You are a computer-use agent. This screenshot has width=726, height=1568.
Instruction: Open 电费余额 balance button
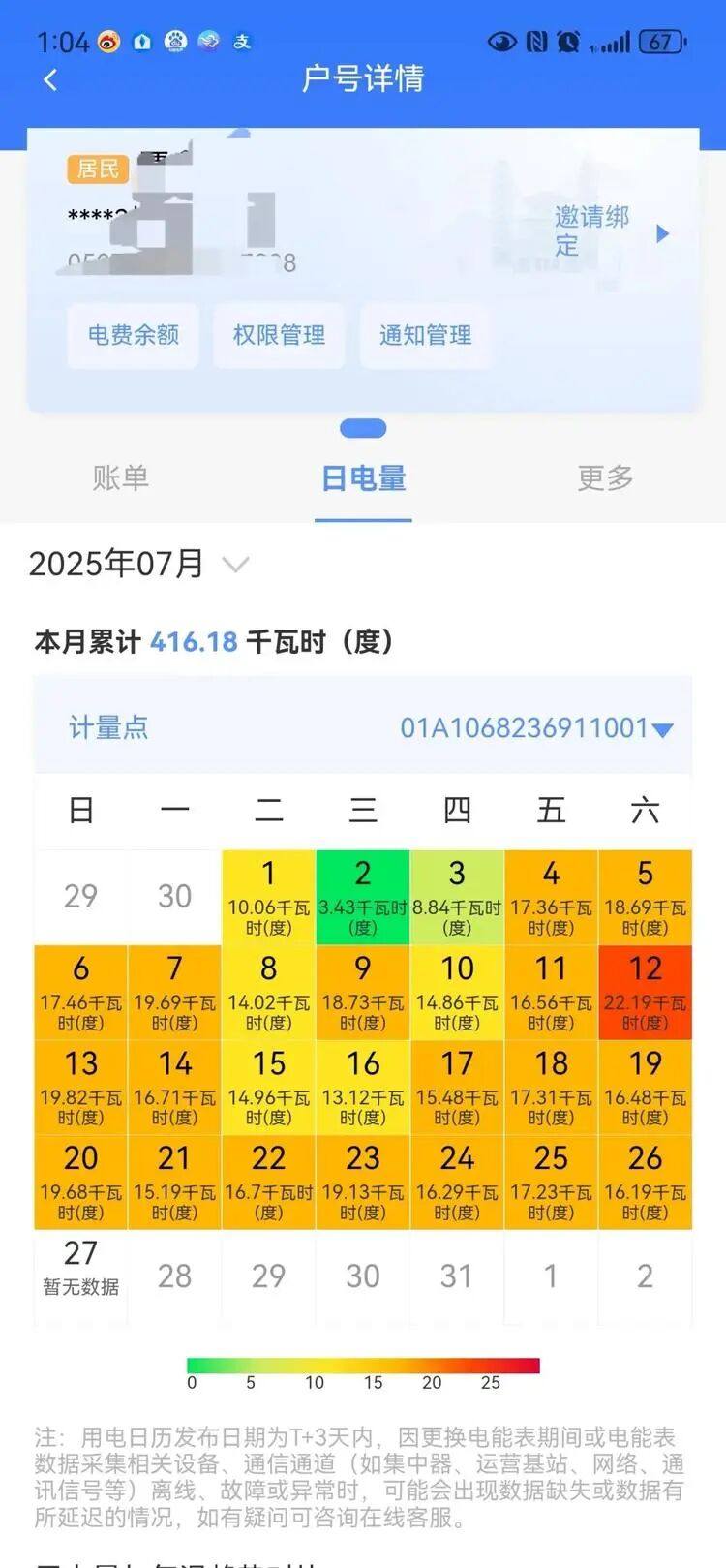(x=133, y=335)
